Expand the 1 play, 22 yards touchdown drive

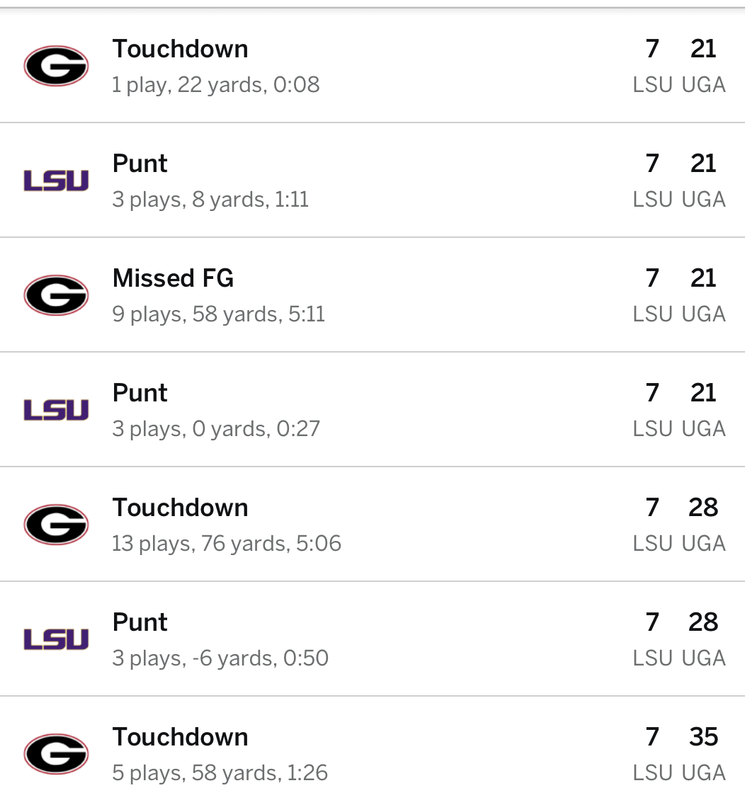[x=372, y=66]
